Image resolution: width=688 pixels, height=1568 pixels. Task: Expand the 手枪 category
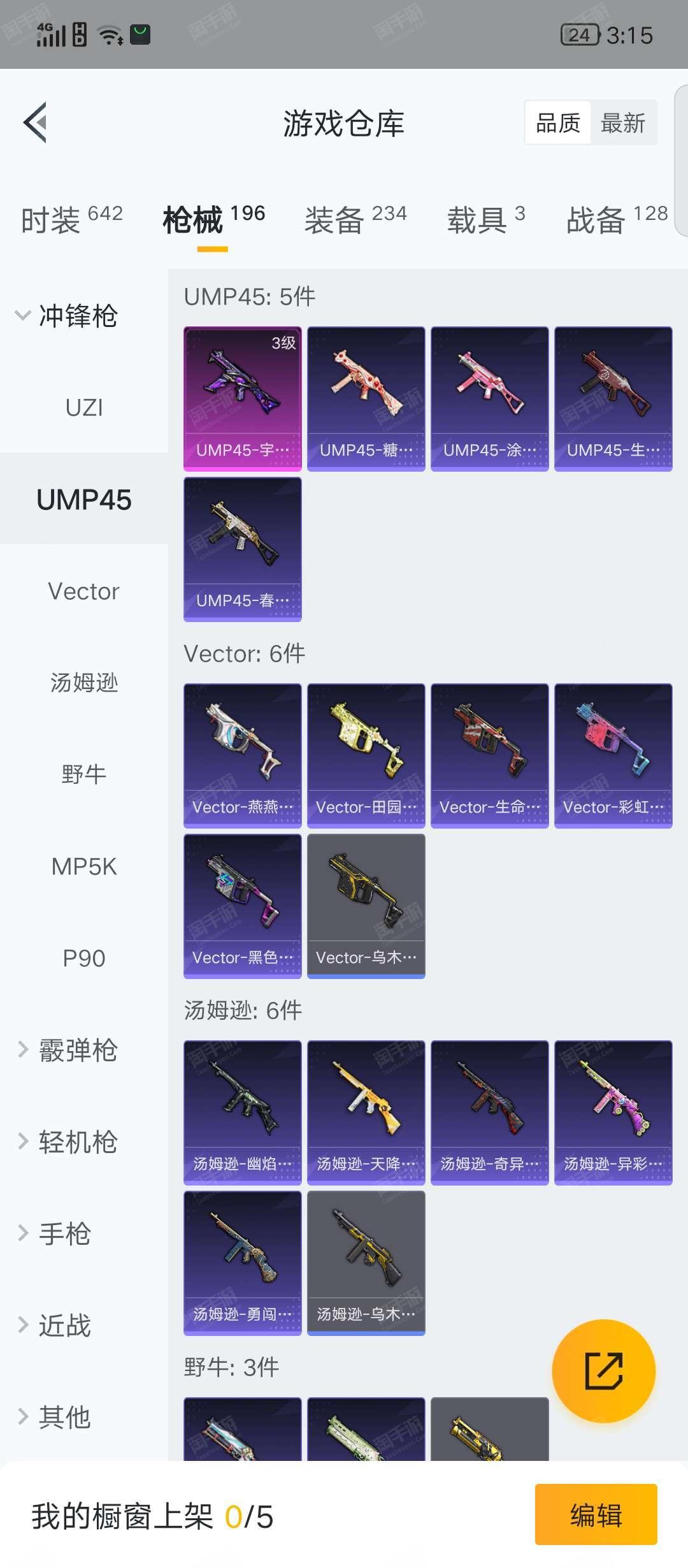point(55,1233)
